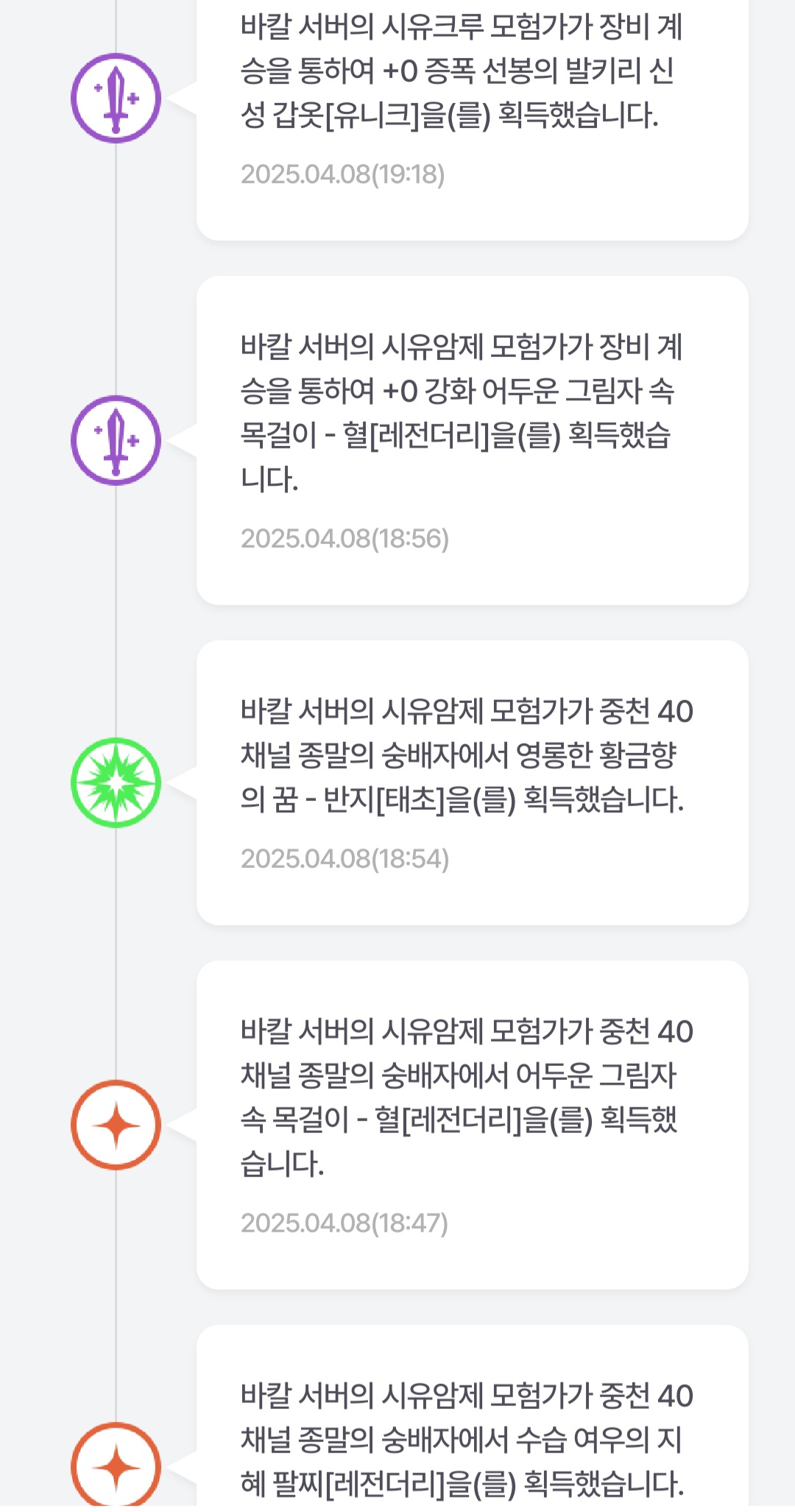The image size is (795, 1512).
Task: Open the 18:56 equipment inheritance necklace card
Action: click(471, 440)
